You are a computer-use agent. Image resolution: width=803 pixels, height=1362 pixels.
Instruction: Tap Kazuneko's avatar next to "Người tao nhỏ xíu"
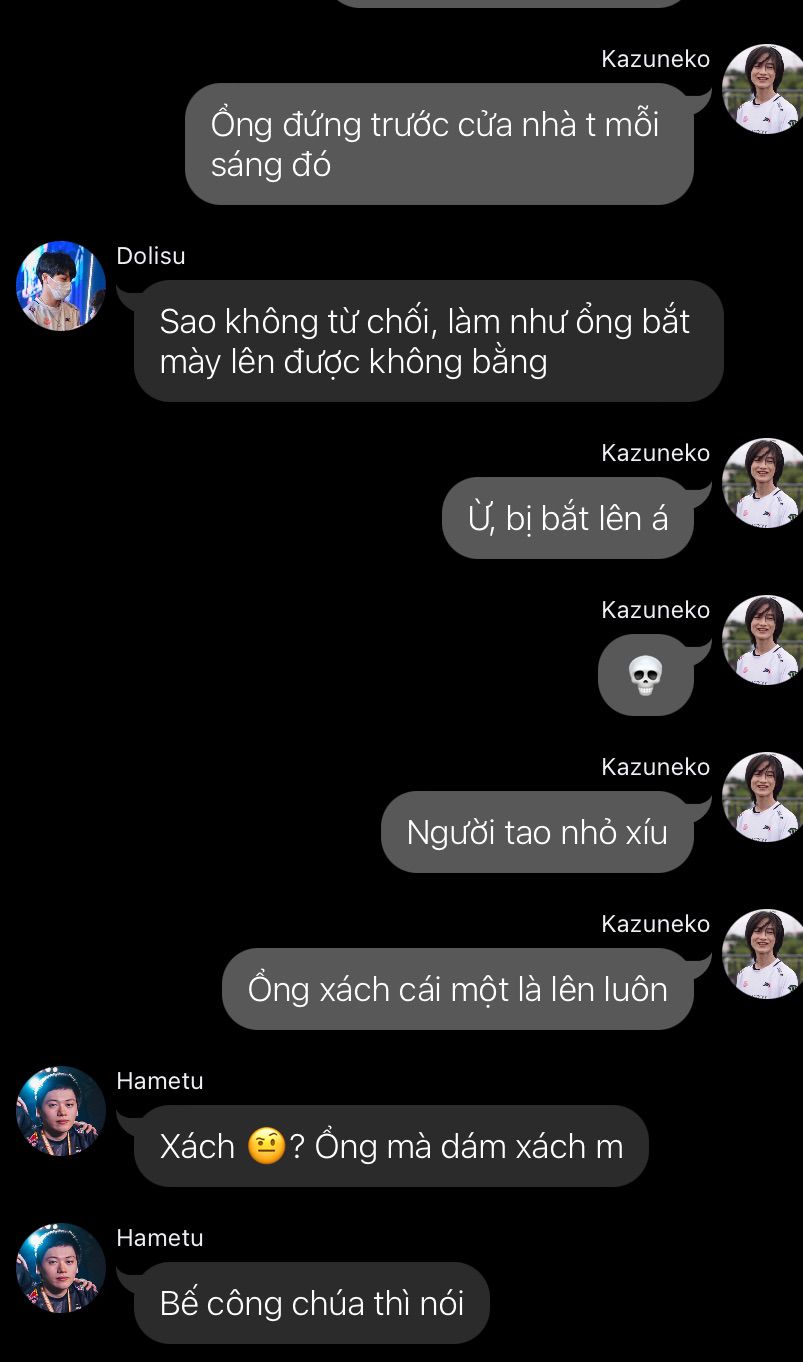click(764, 797)
